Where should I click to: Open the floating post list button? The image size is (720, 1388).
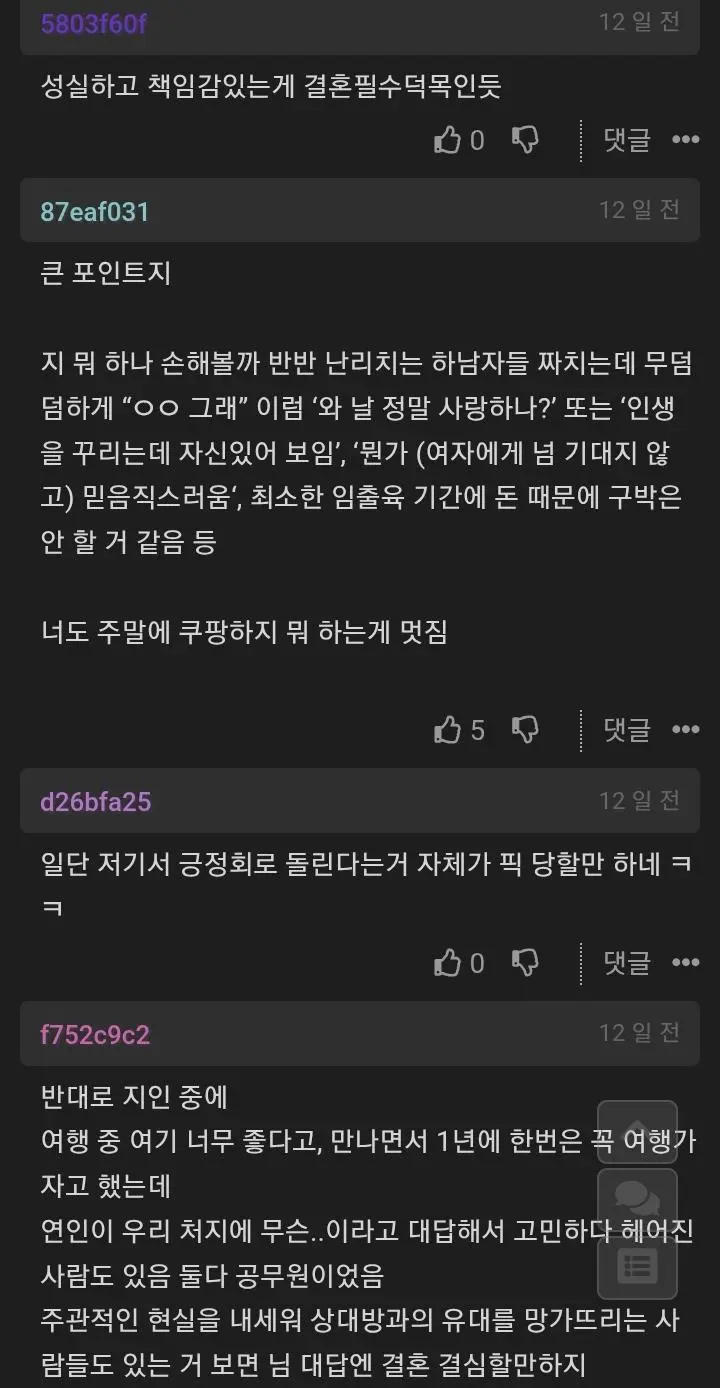(637, 1265)
